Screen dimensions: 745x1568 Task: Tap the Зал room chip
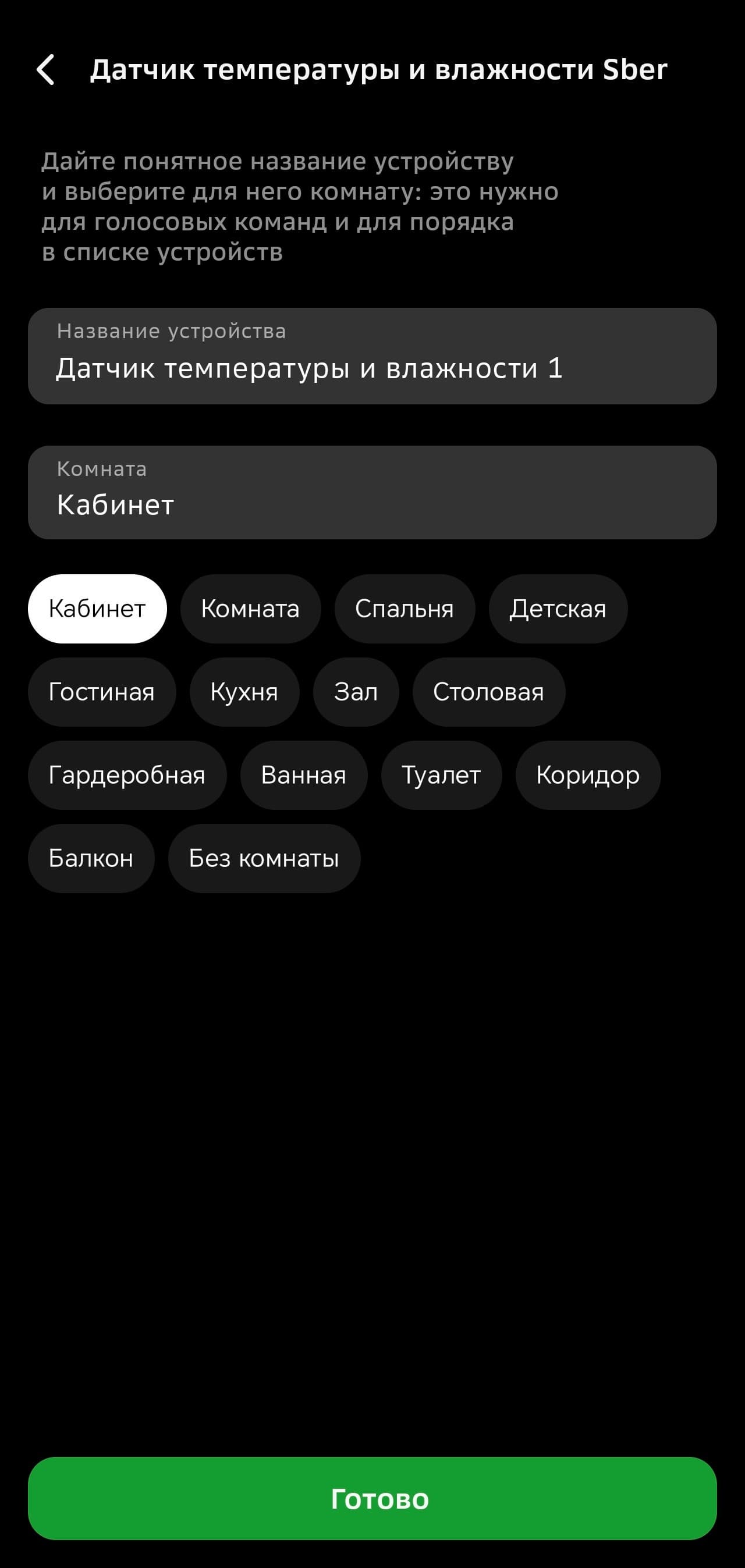[356, 692]
